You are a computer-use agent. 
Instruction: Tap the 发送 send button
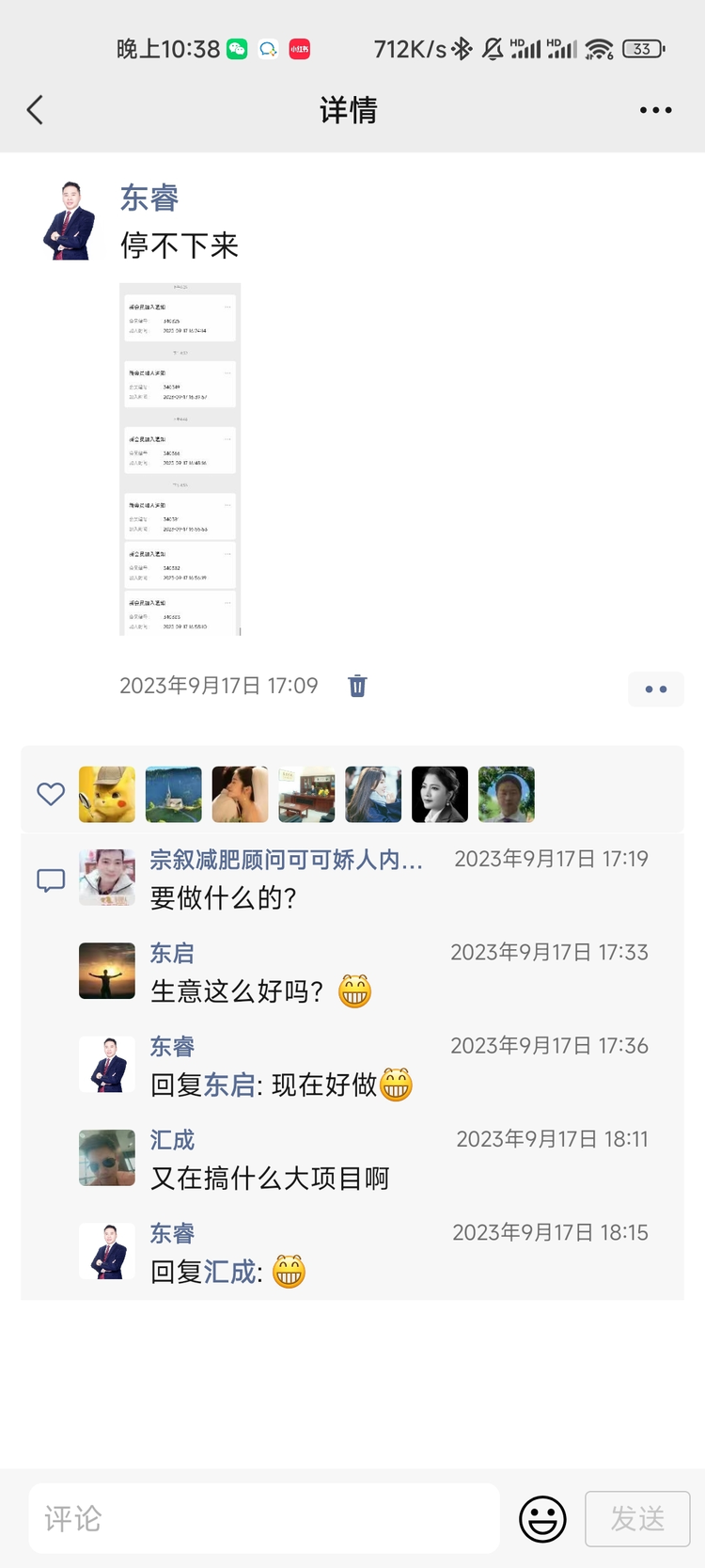click(x=637, y=1518)
